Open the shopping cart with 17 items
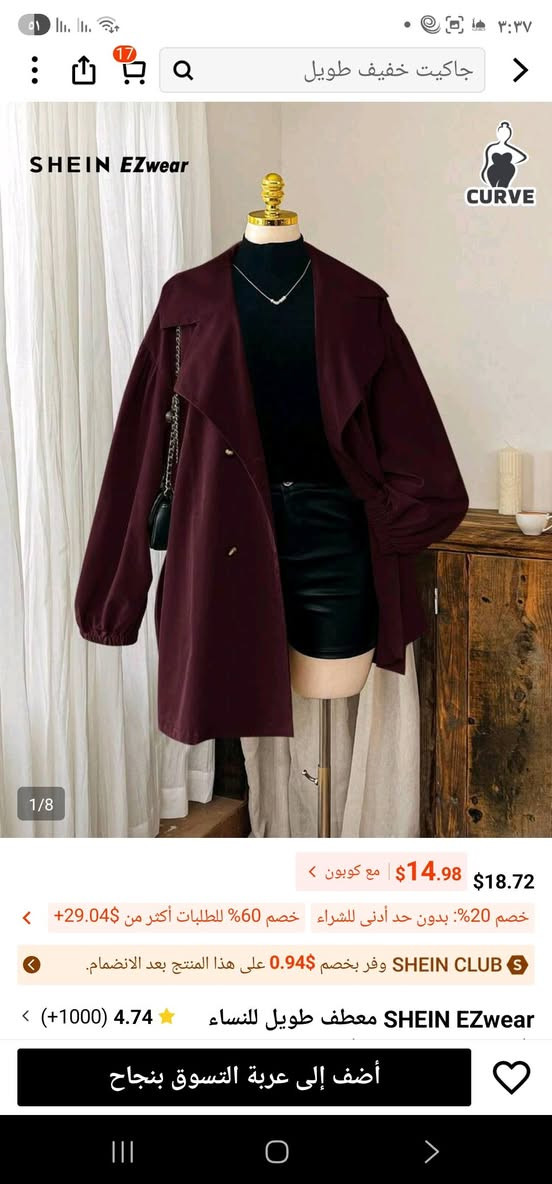This screenshot has width=552, height=1184. coord(131,67)
